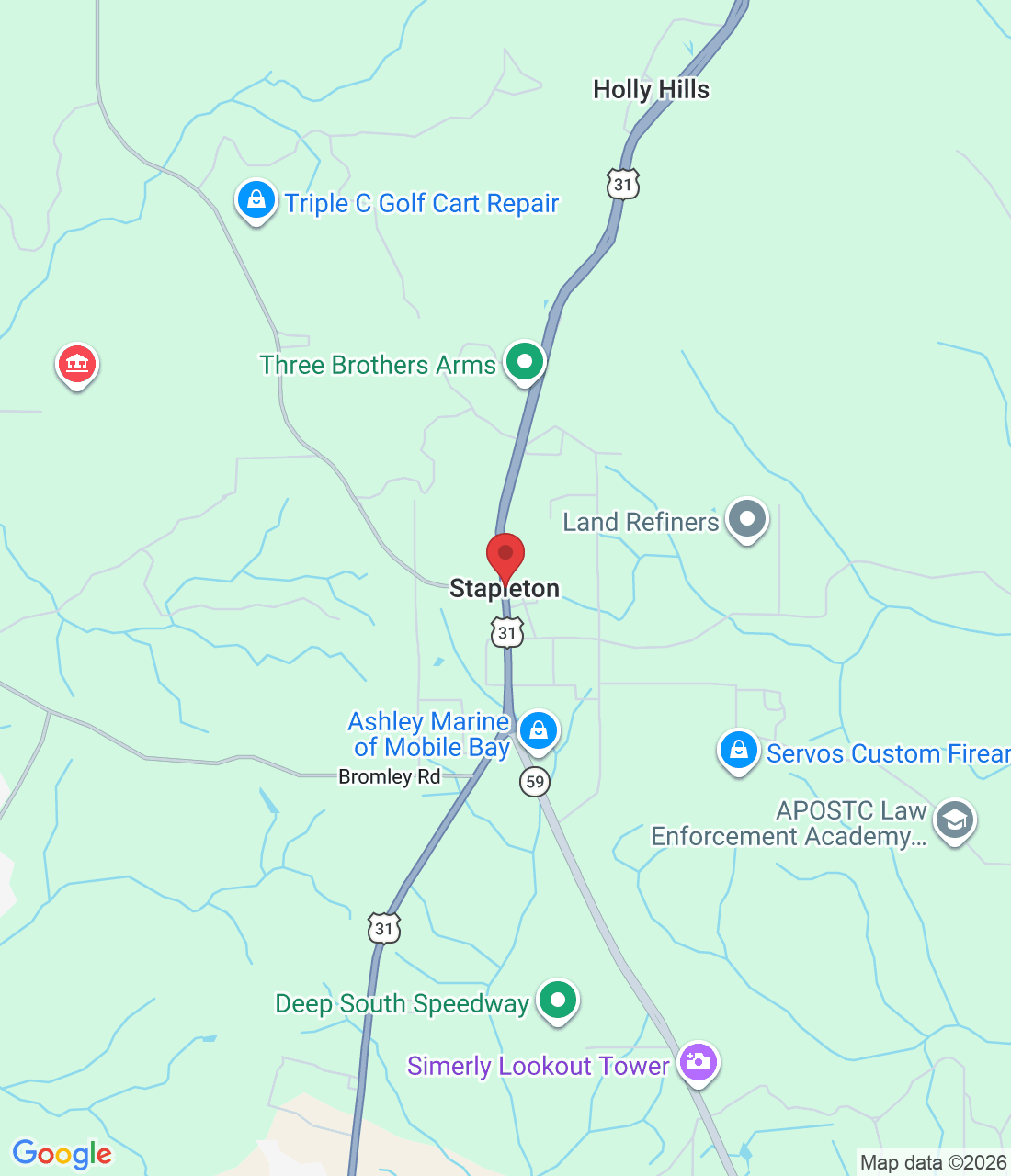Viewport: 1011px width, 1176px height.
Task: Tap the Land Refiners map pin
Action: click(x=747, y=519)
